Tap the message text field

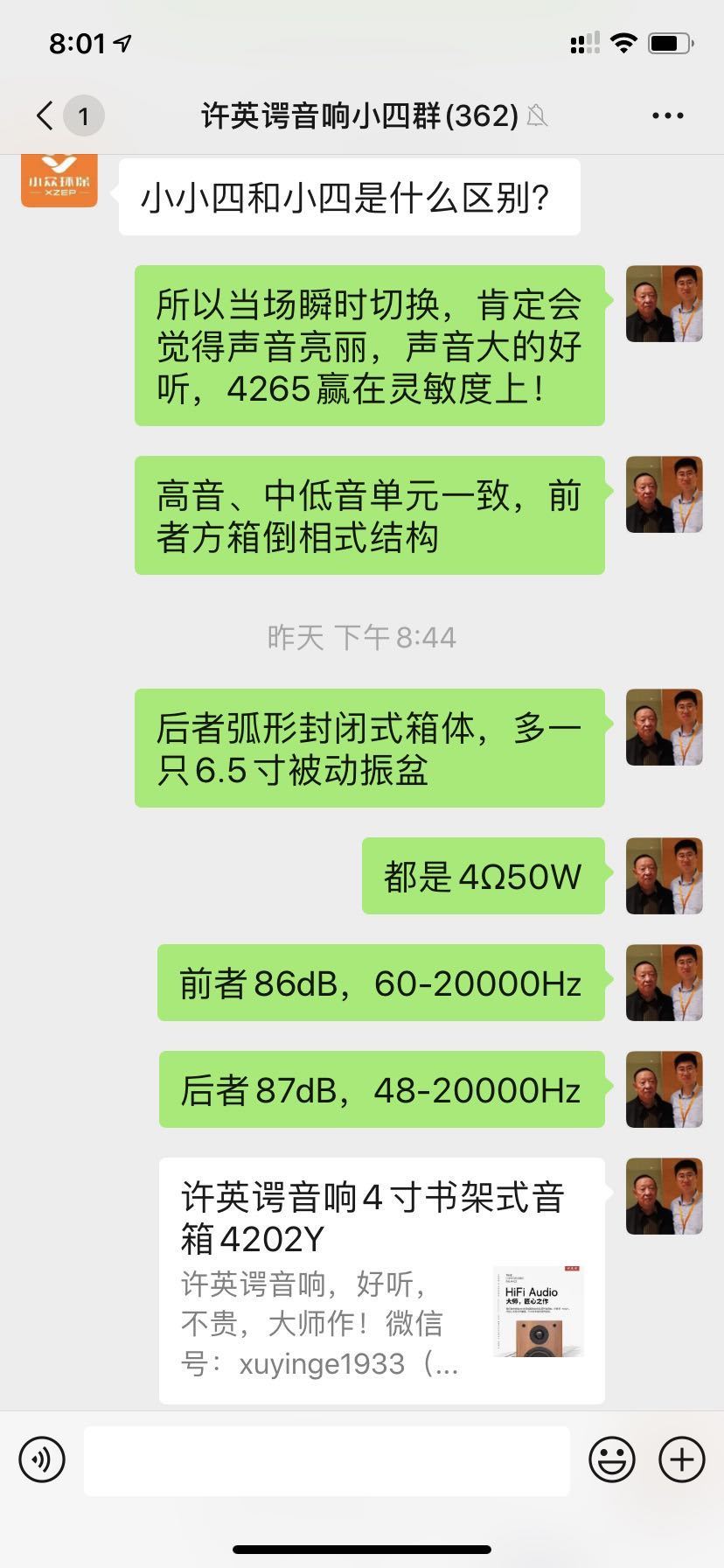[x=326, y=1460]
